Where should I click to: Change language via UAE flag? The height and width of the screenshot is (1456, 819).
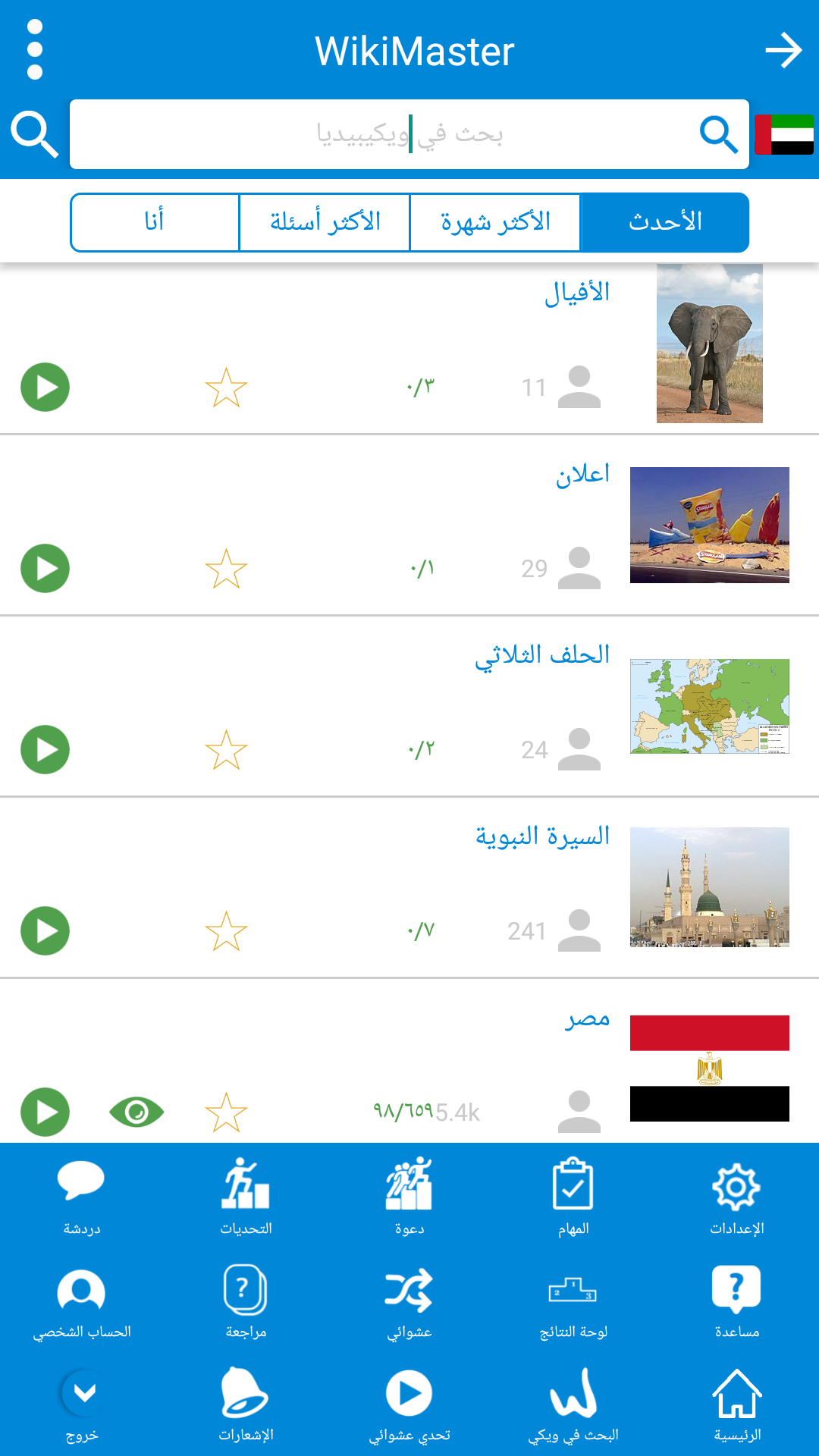[784, 134]
